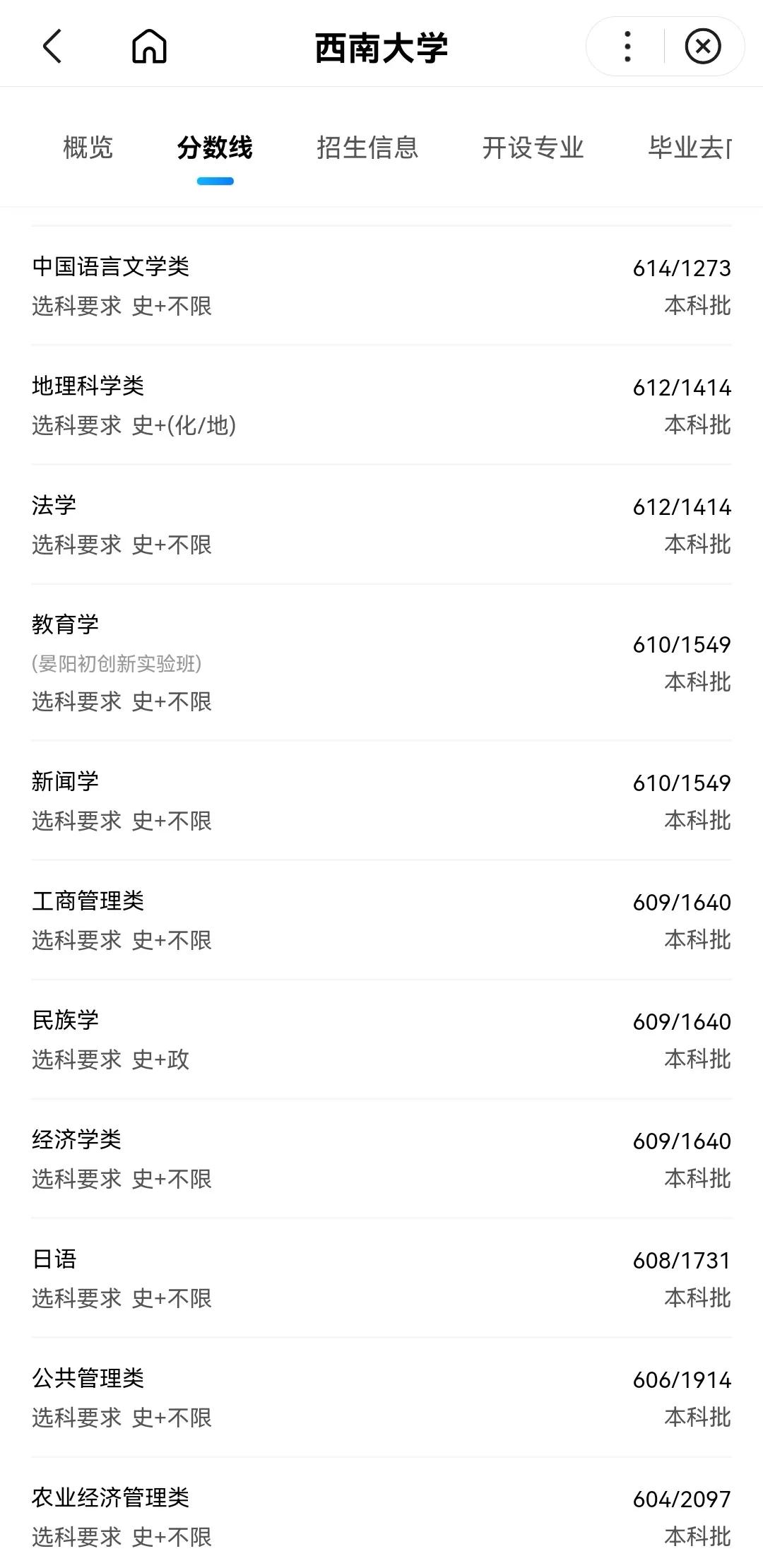Select the 民族学 row

pyautogui.click(x=381, y=1038)
